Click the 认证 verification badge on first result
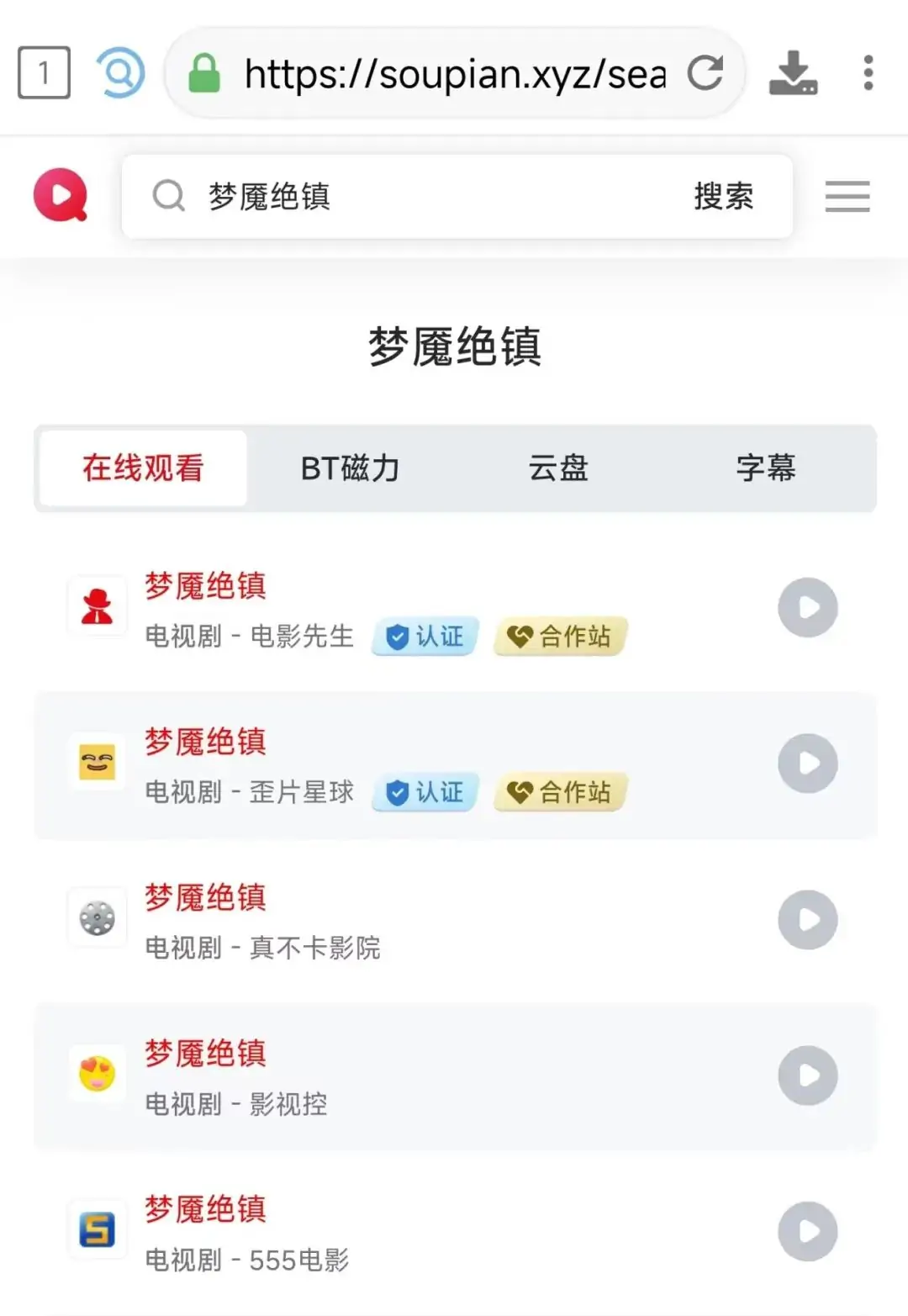 [x=424, y=637]
